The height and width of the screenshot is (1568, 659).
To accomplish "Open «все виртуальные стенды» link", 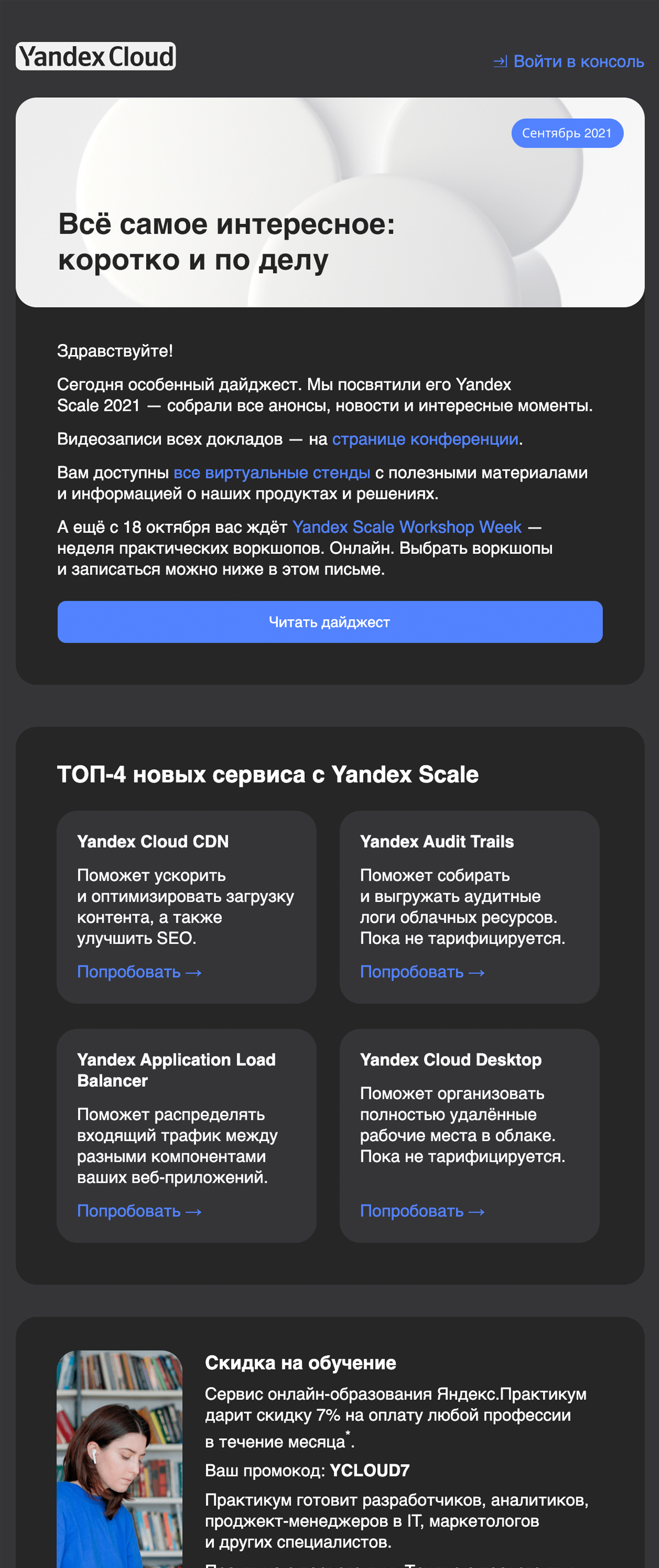I will 271,472.
